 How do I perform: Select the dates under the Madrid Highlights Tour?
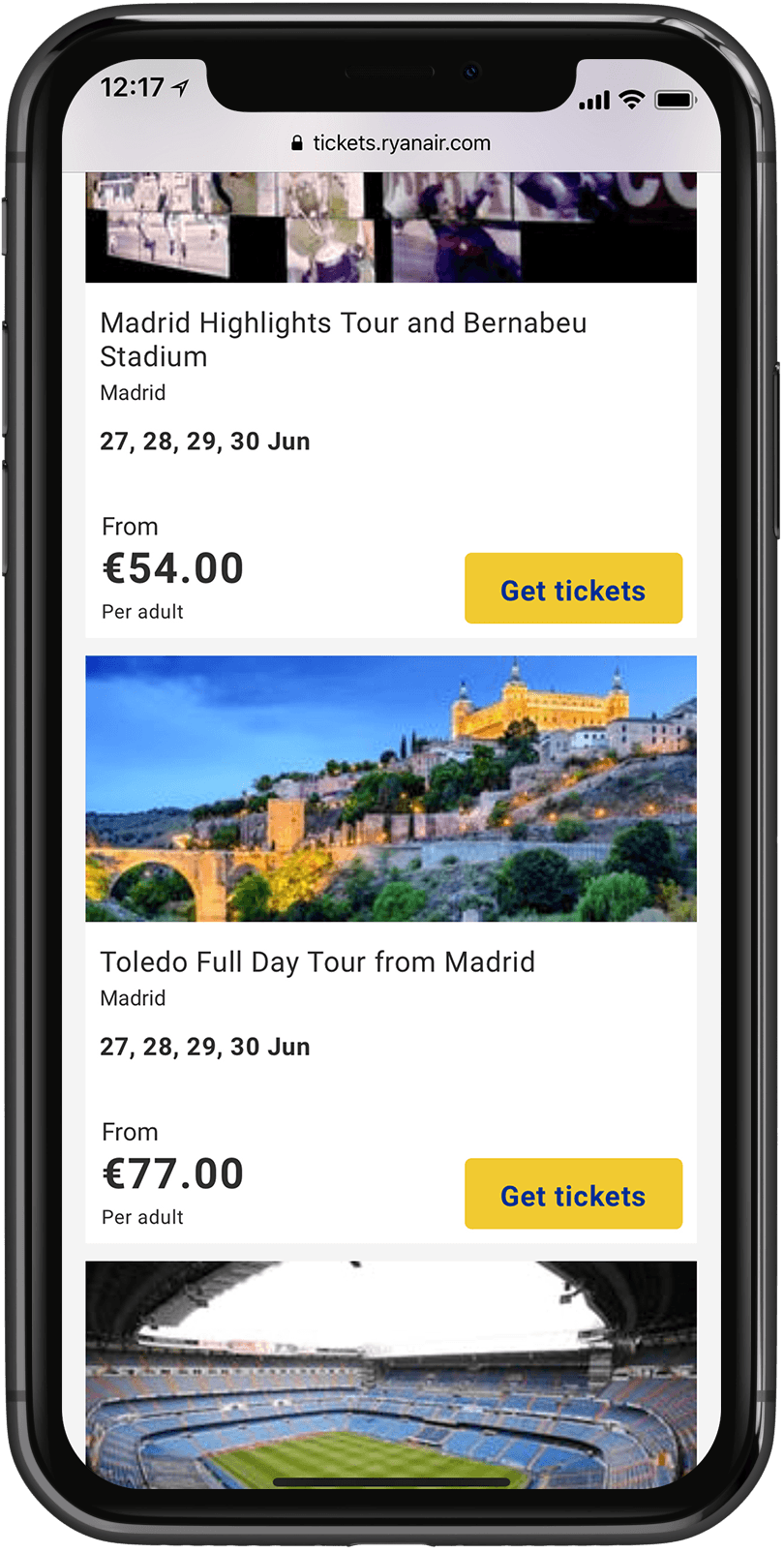[204, 442]
